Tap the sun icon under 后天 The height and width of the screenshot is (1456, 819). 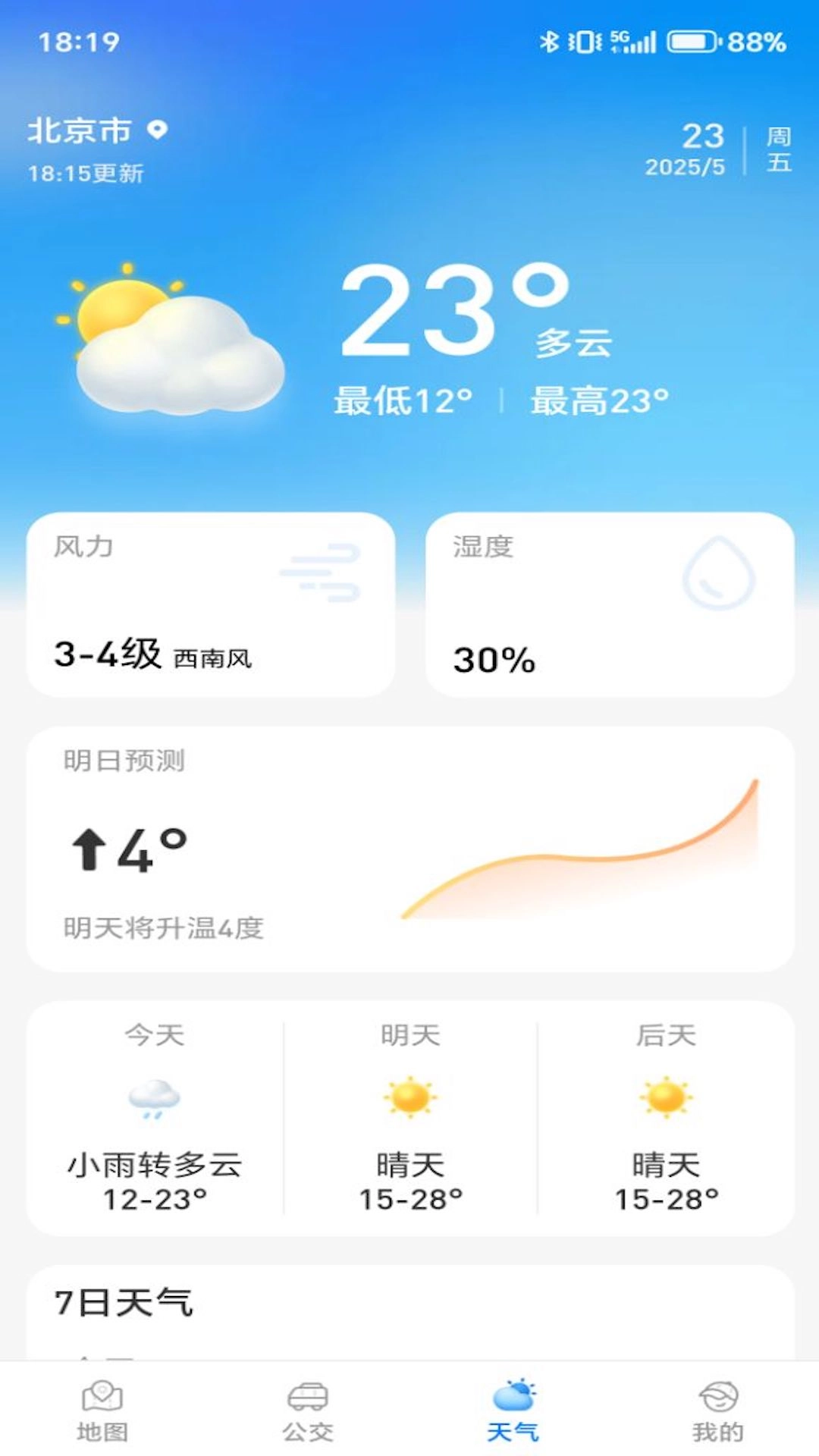(665, 1101)
